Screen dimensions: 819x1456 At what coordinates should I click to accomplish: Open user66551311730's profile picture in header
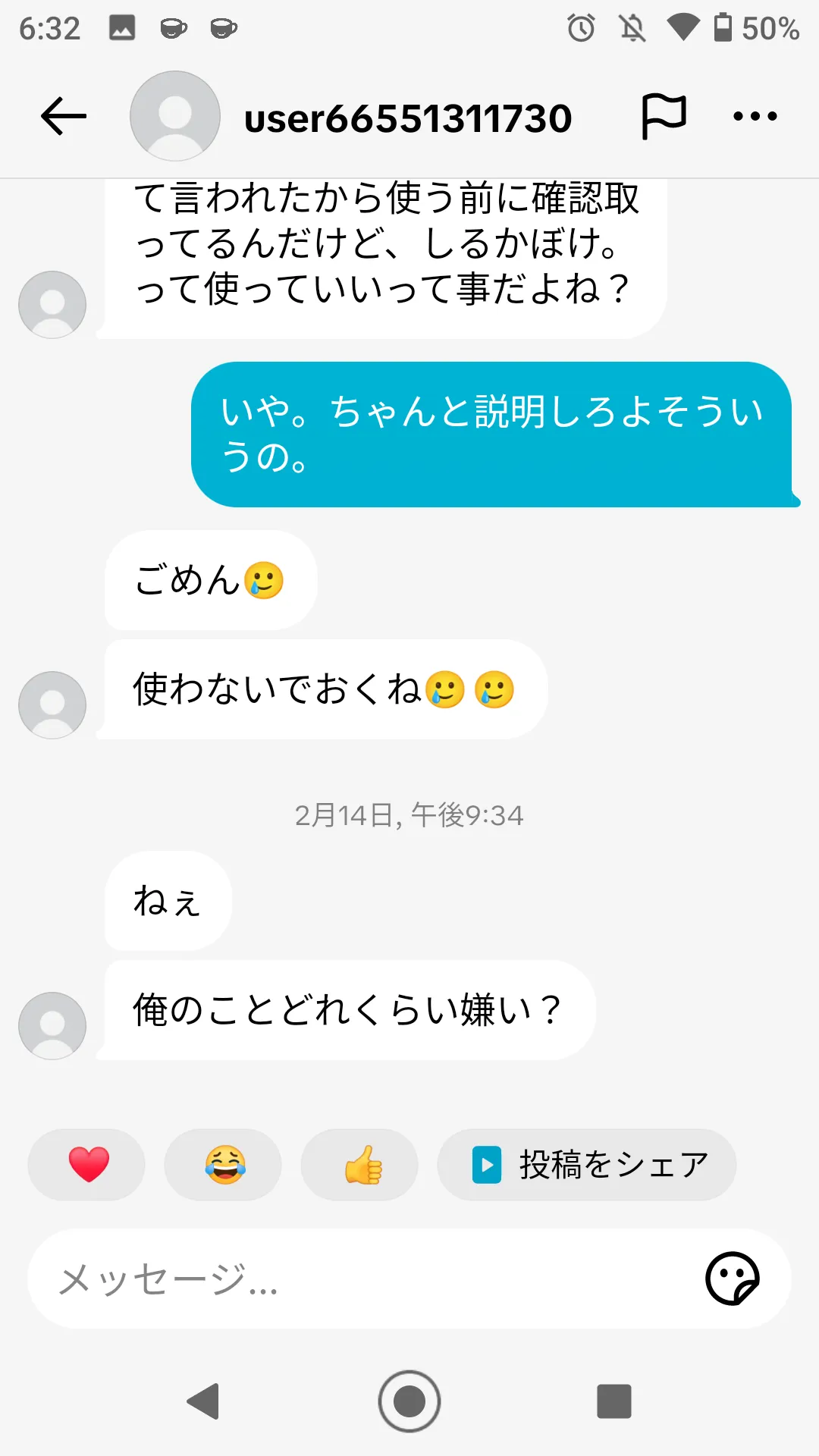[x=175, y=116]
